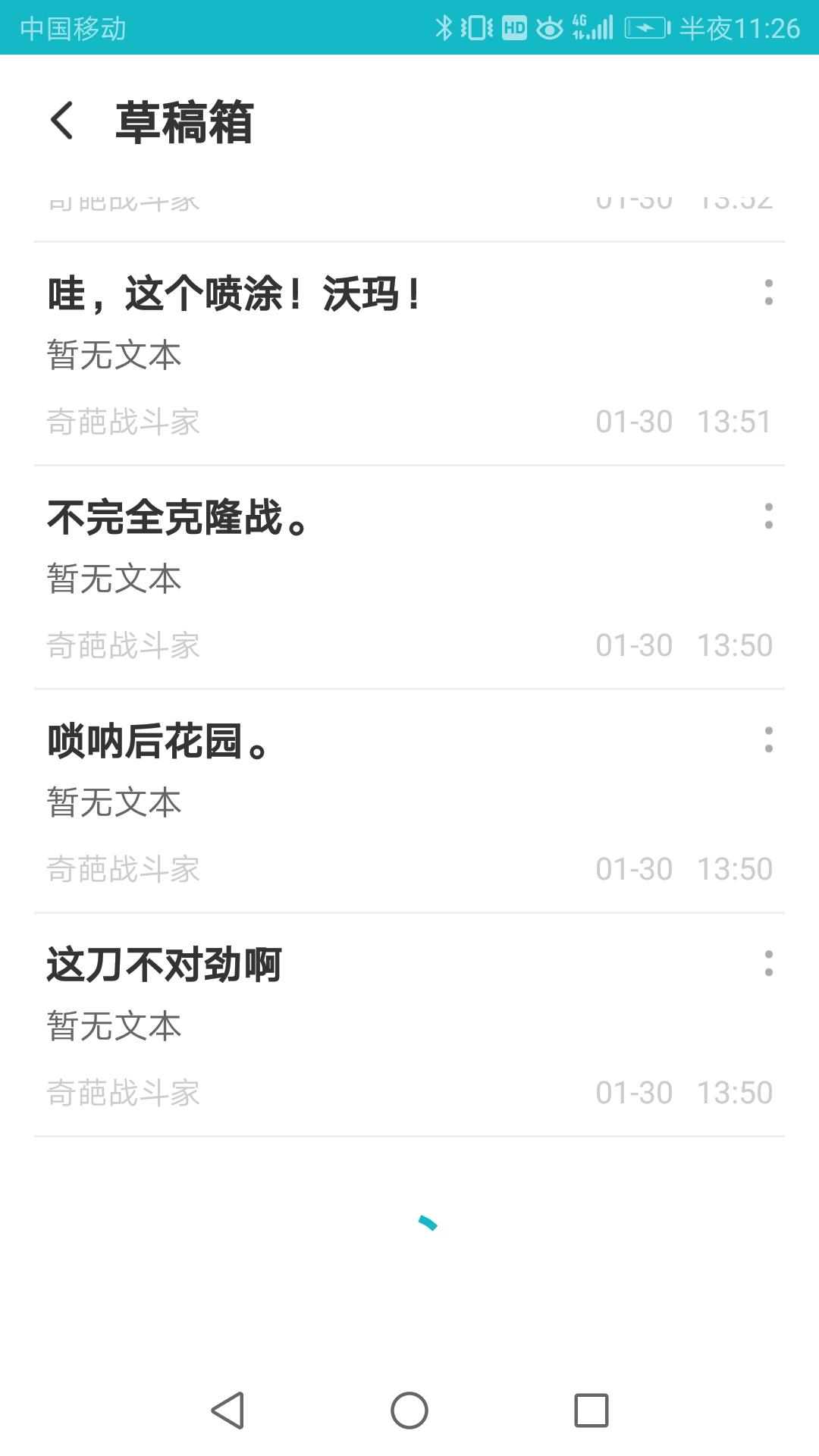Go back from the 草稿箱 page

pos(61,121)
